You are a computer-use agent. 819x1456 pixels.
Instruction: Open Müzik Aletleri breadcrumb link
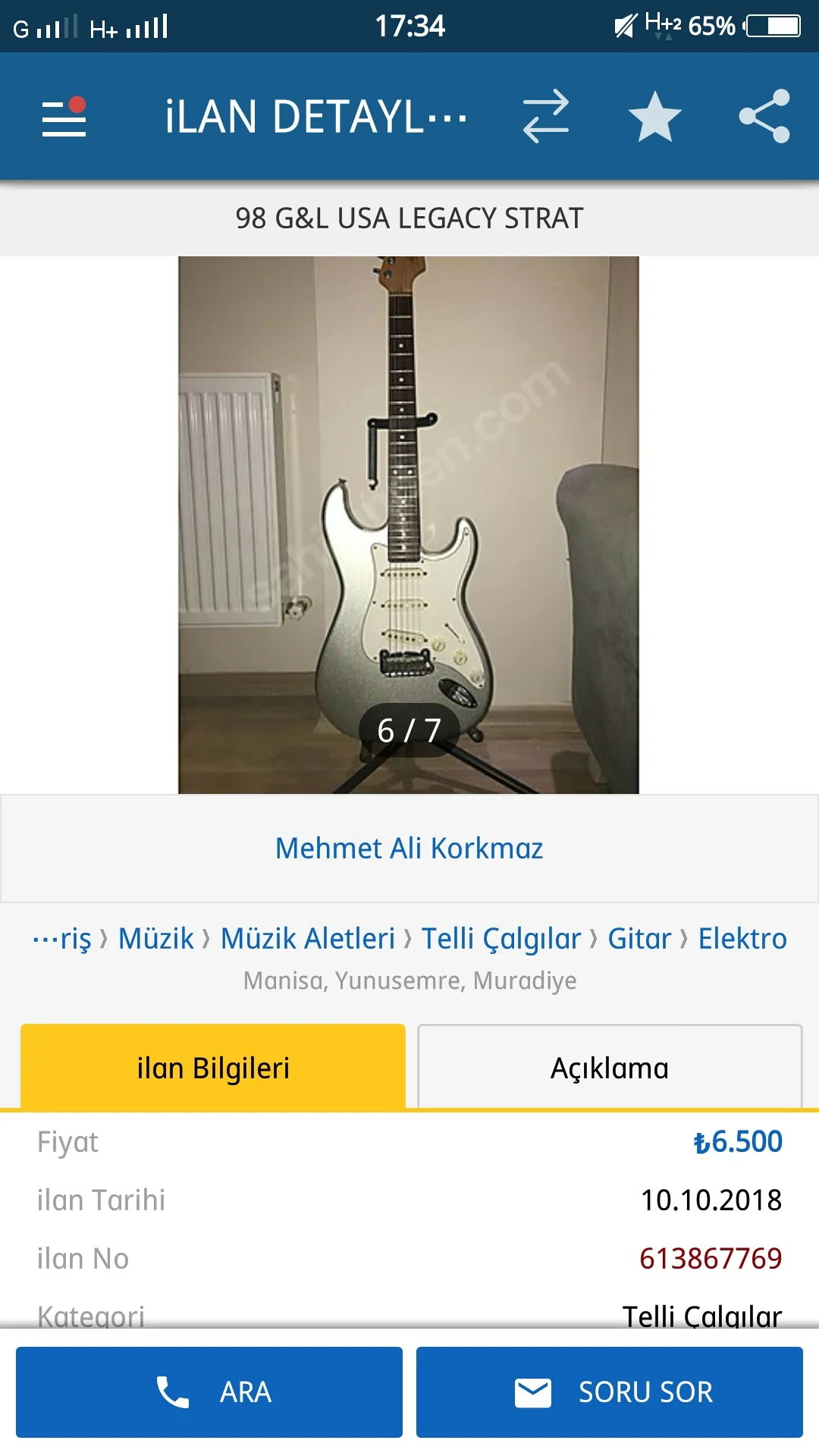point(308,939)
